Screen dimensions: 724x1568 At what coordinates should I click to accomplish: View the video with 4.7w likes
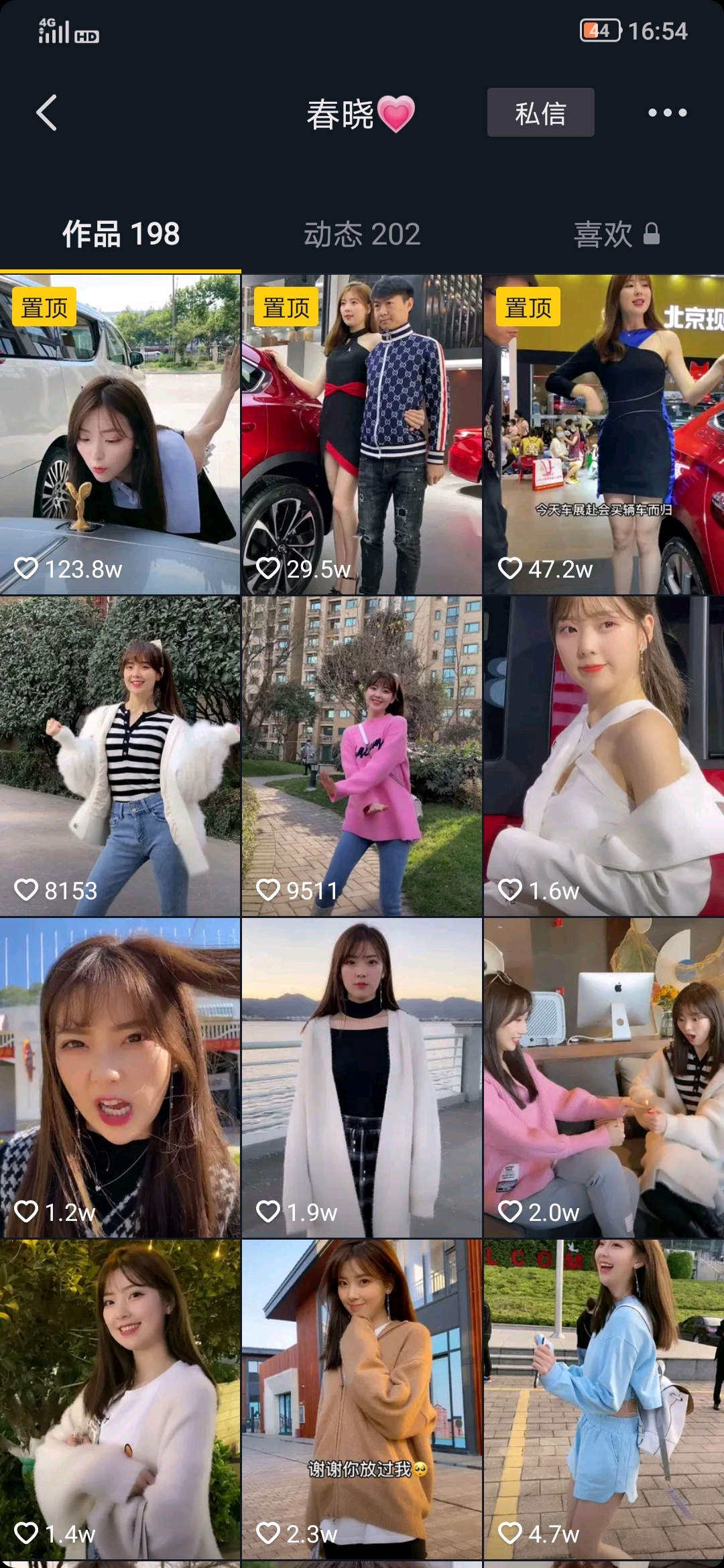pos(603,1399)
